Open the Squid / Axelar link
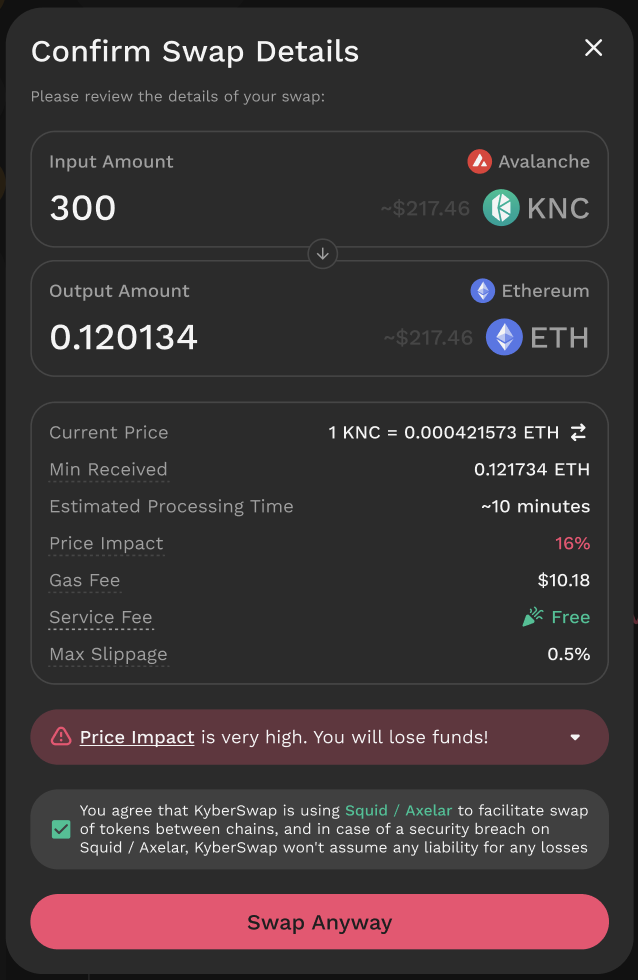Image resolution: width=638 pixels, height=980 pixels. tap(399, 810)
